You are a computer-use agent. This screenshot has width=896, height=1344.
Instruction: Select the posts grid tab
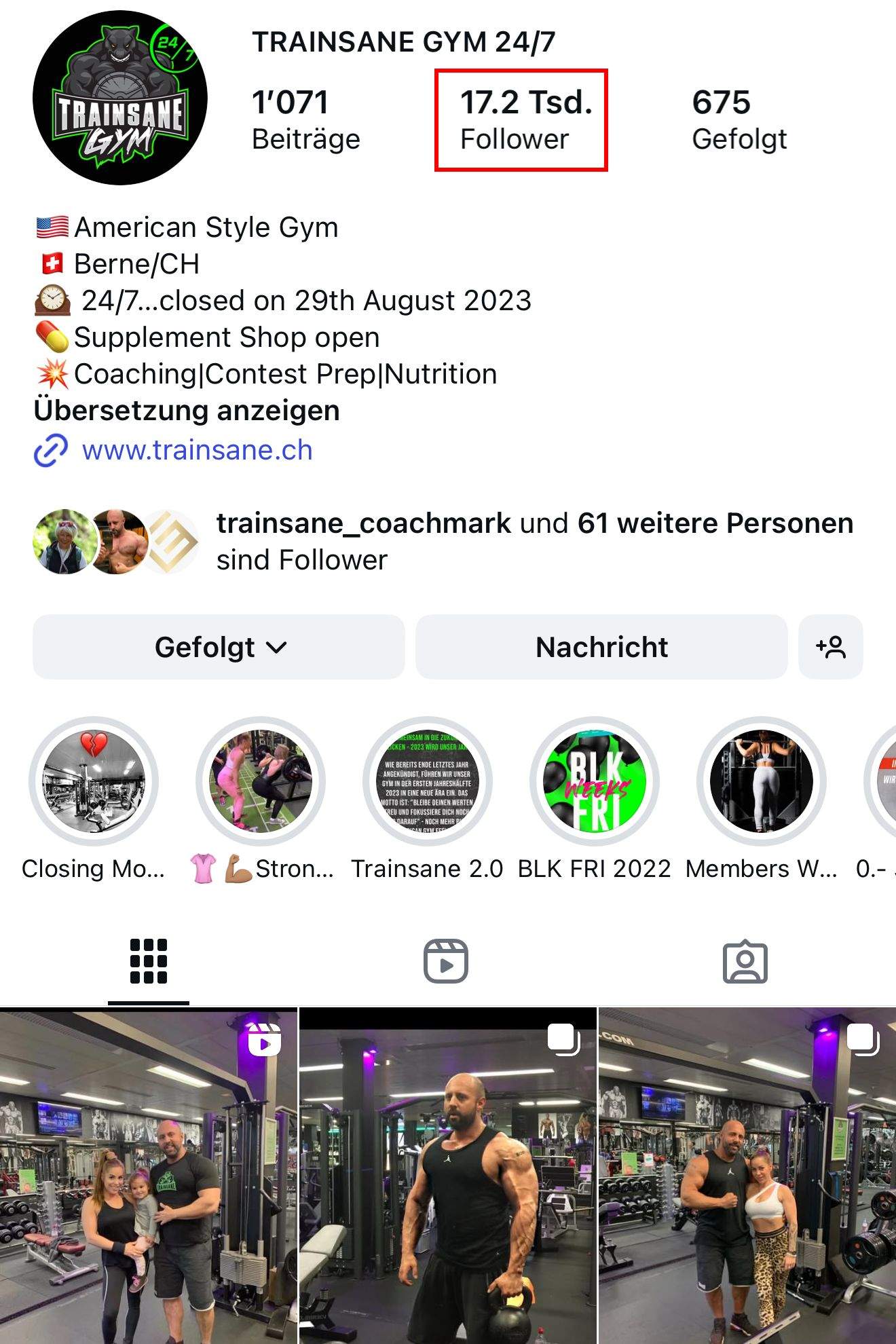point(149,961)
